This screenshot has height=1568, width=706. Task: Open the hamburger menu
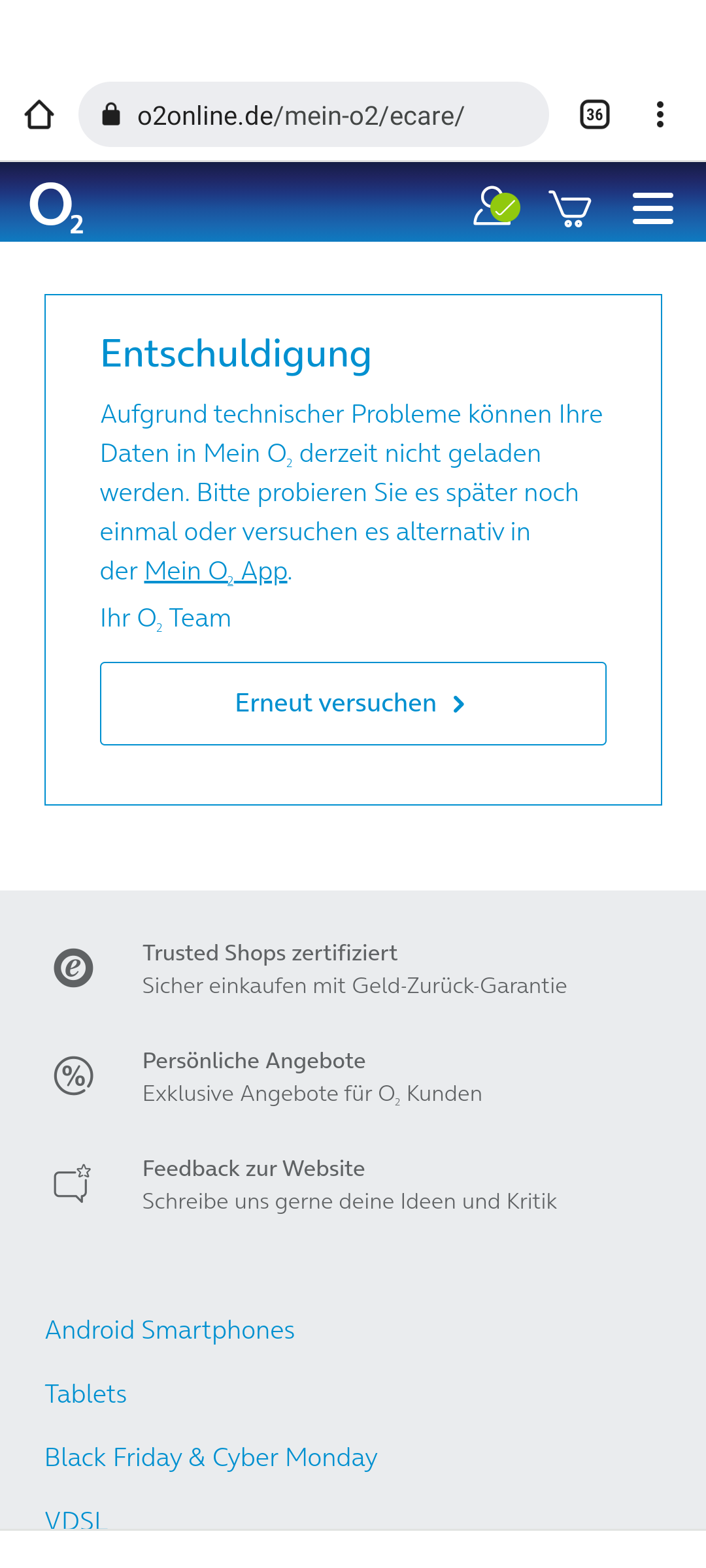click(x=653, y=208)
